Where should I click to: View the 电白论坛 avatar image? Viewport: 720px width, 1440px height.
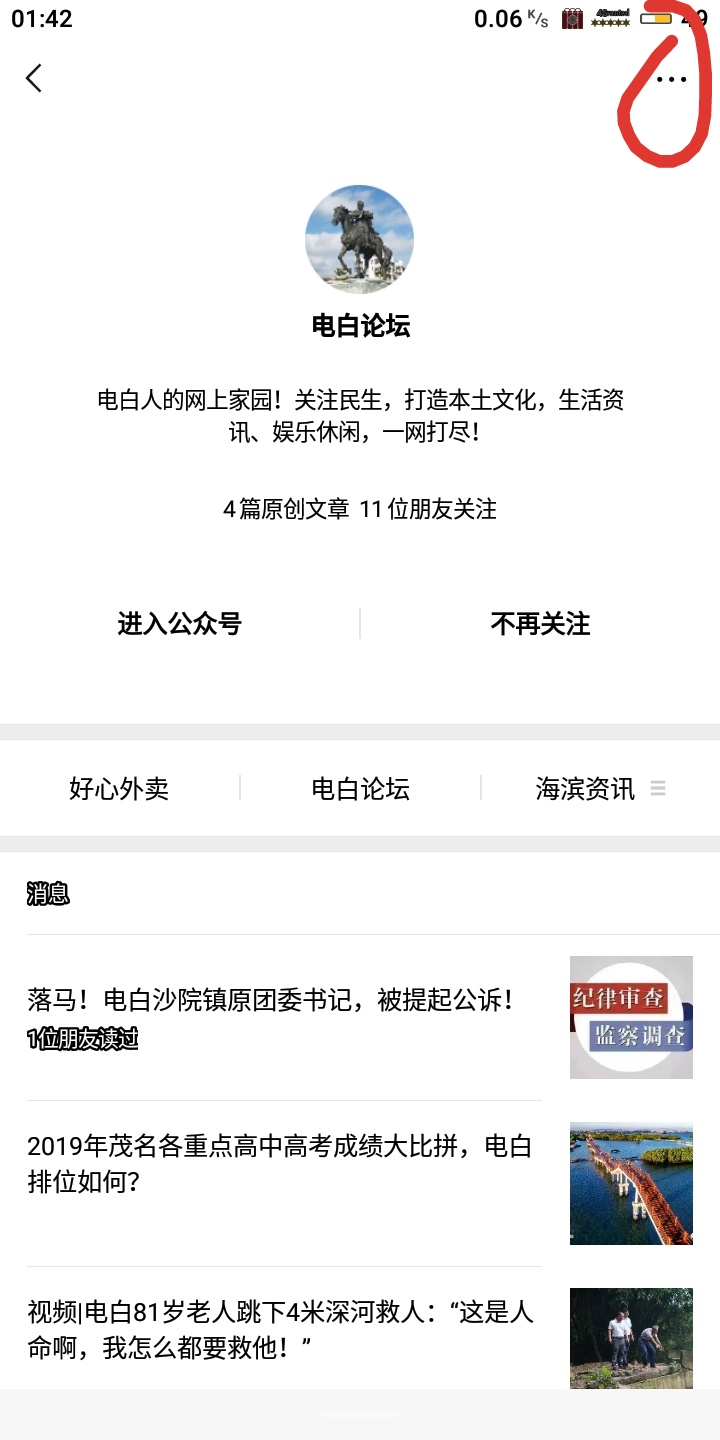[359, 239]
